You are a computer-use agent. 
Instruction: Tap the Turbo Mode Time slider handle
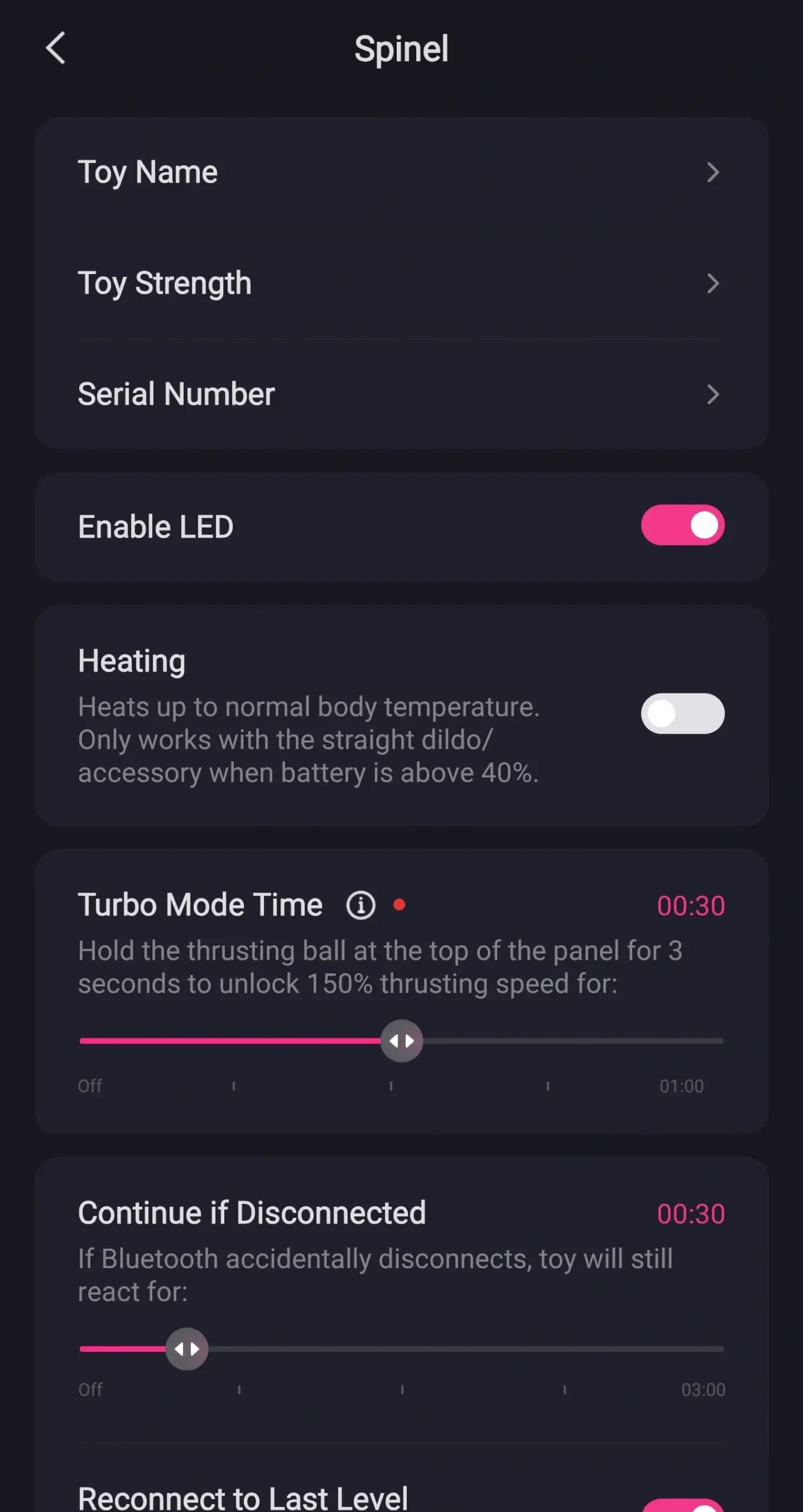pos(401,1041)
